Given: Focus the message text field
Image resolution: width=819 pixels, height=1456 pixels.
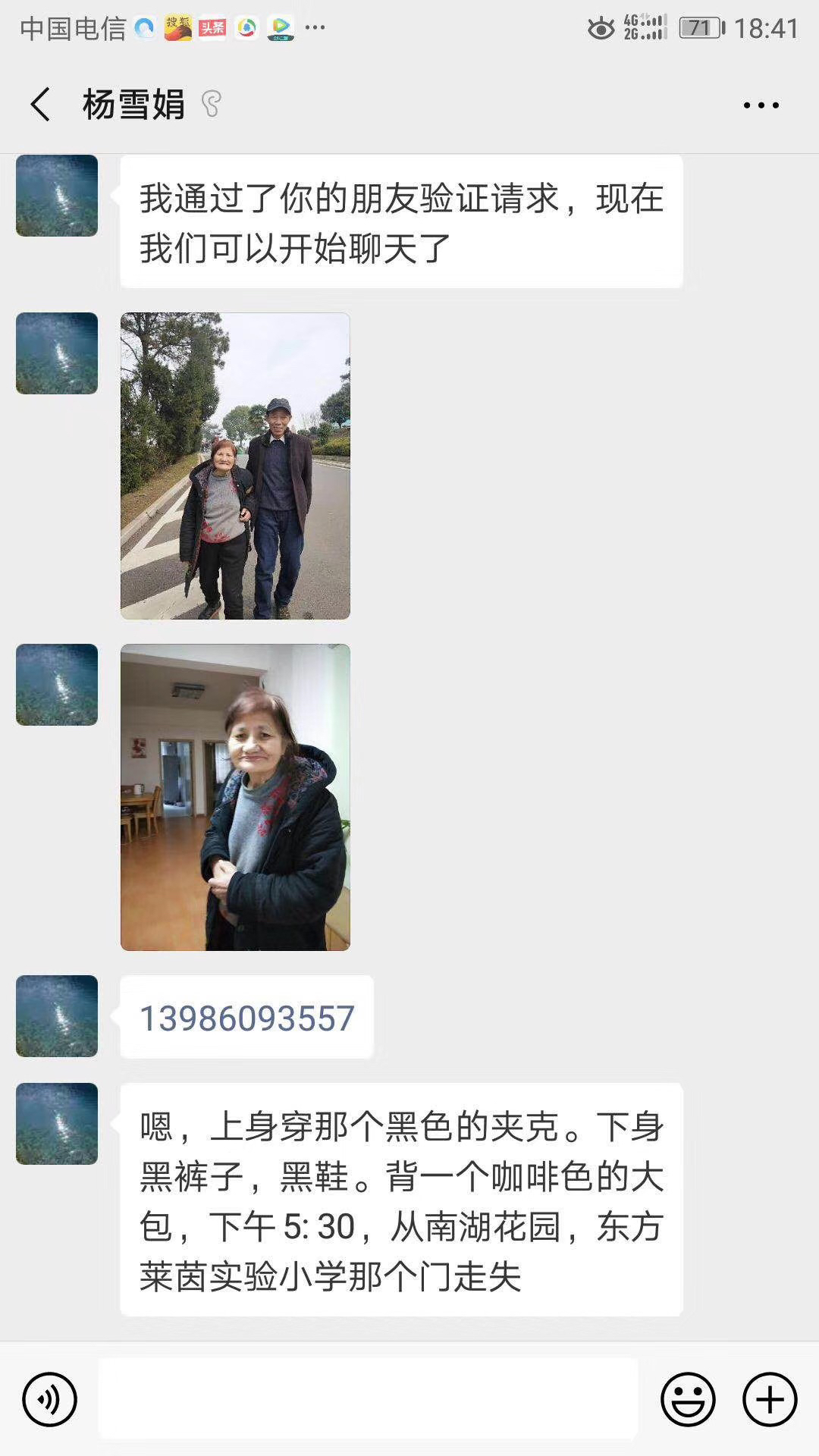Looking at the screenshot, I should (x=368, y=1398).
